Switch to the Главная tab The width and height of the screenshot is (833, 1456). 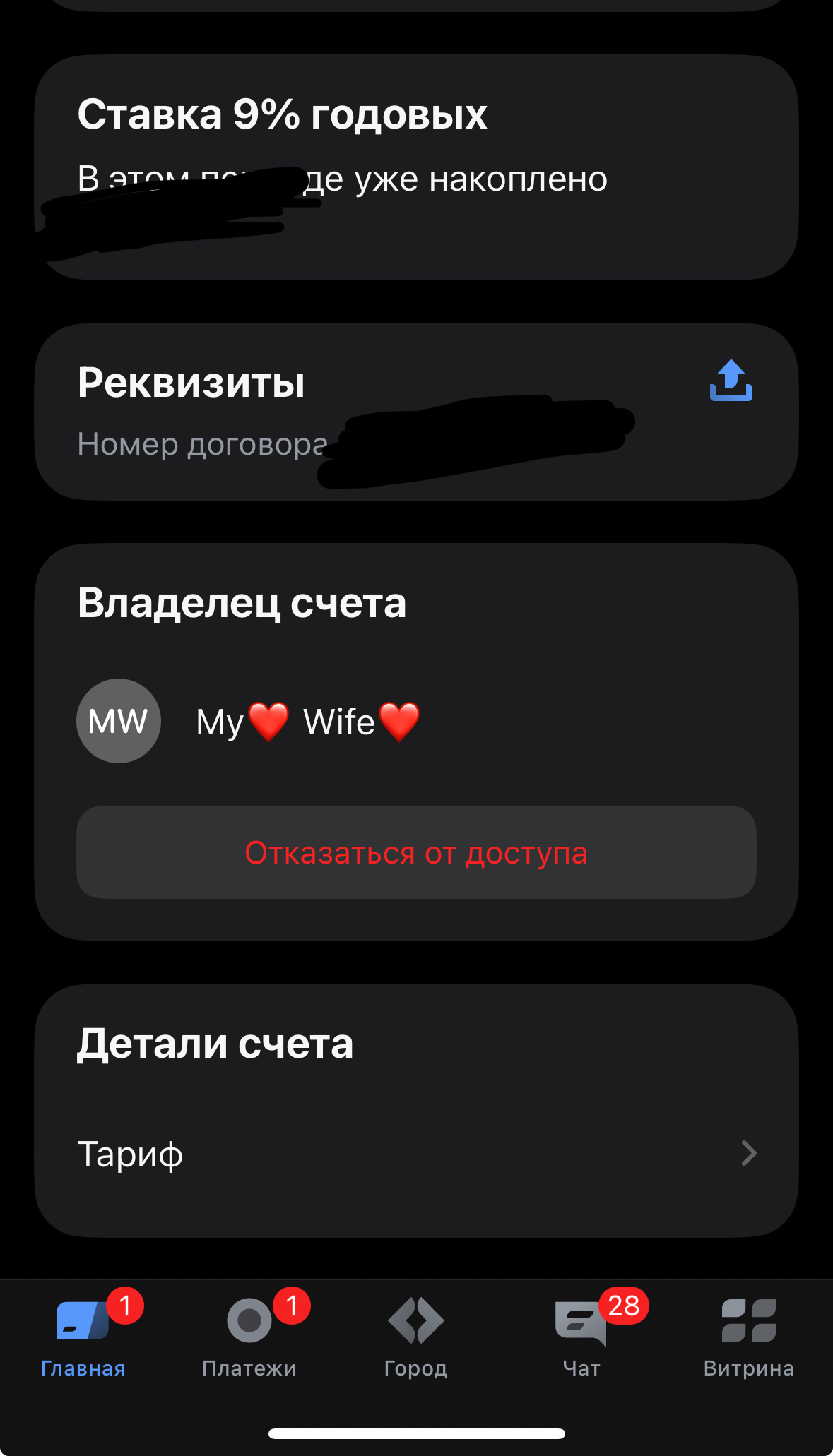pos(83,1336)
